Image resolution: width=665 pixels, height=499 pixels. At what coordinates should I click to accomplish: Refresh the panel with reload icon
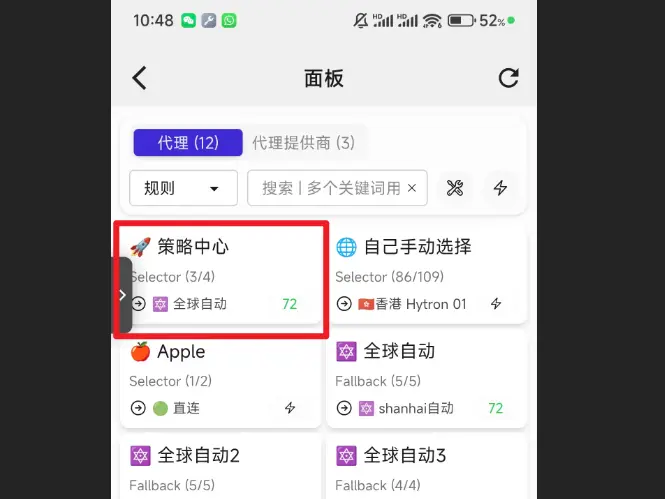point(509,78)
